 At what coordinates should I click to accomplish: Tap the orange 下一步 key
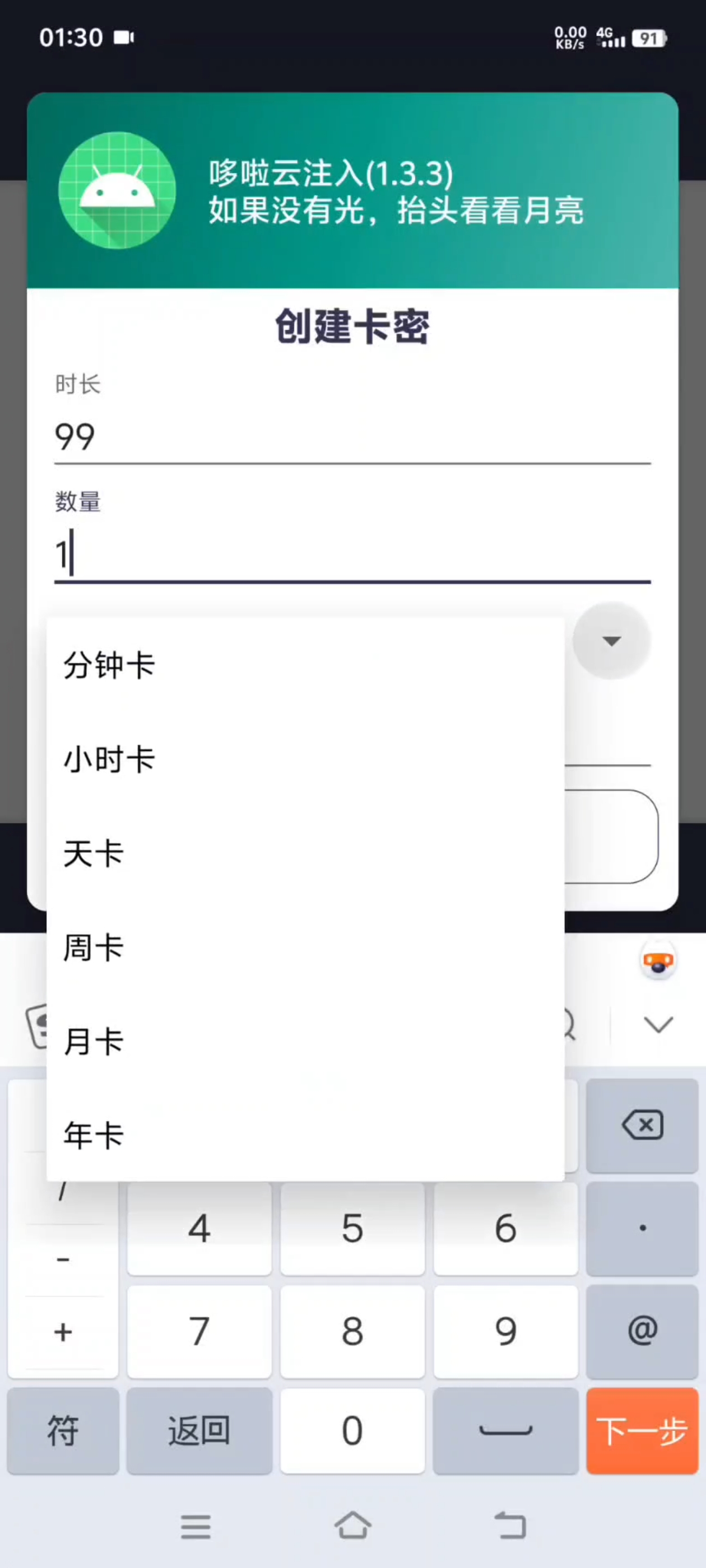click(642, 1430)
